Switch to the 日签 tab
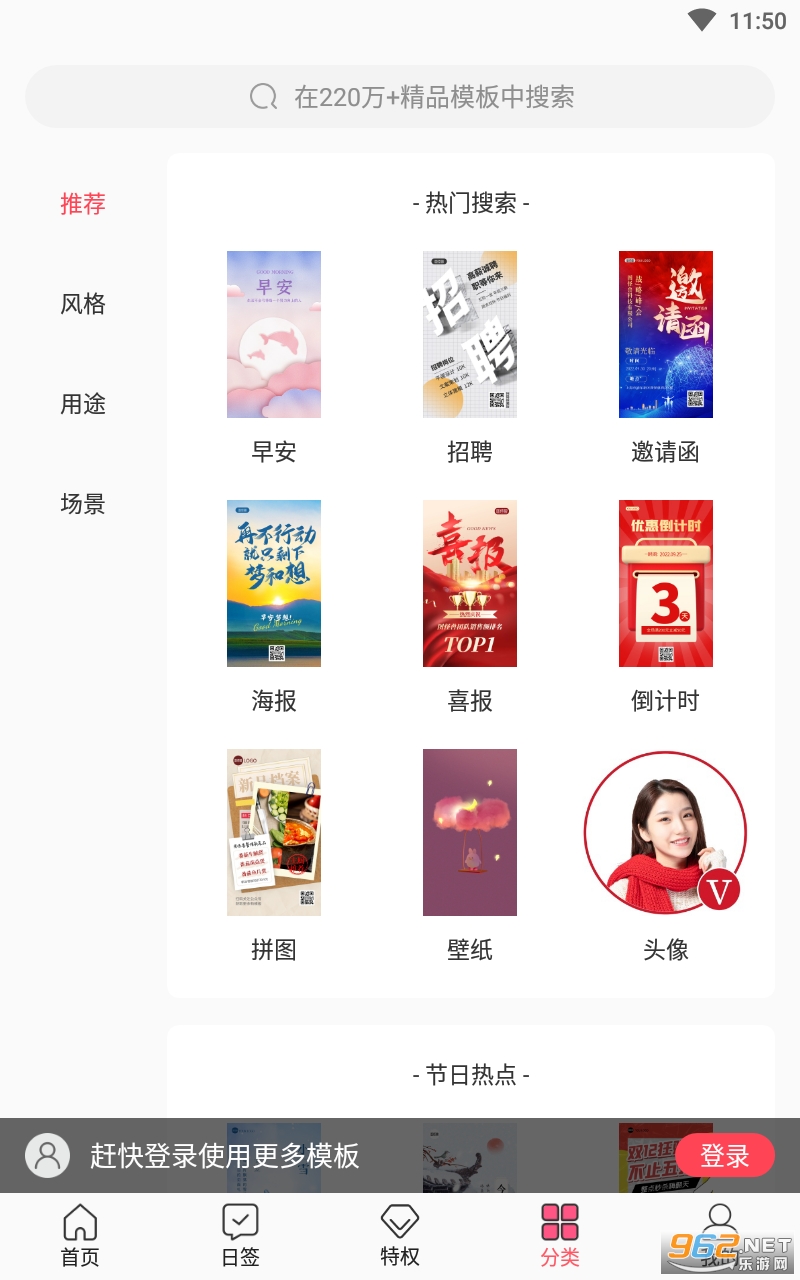 tap(240, 1236)
